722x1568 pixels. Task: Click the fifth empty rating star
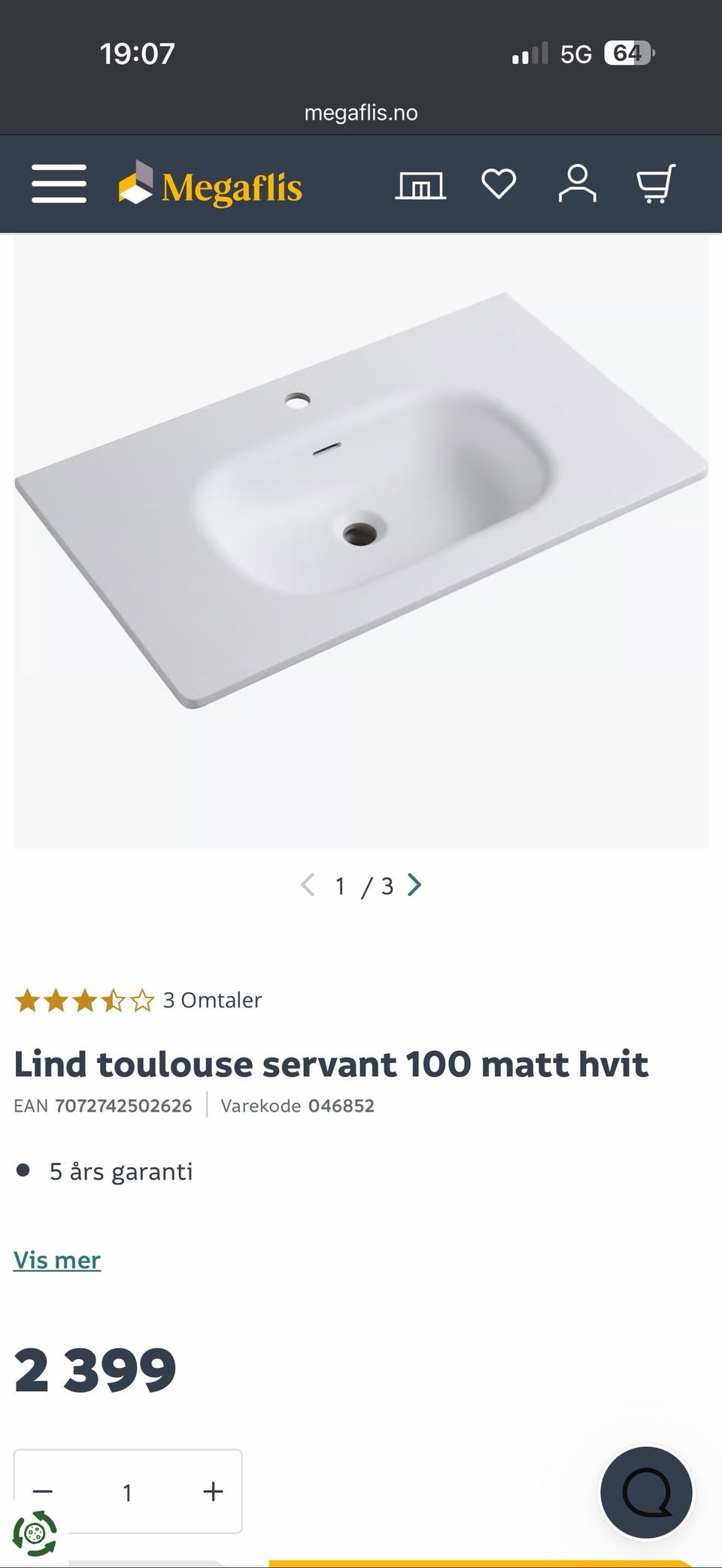142,1000
